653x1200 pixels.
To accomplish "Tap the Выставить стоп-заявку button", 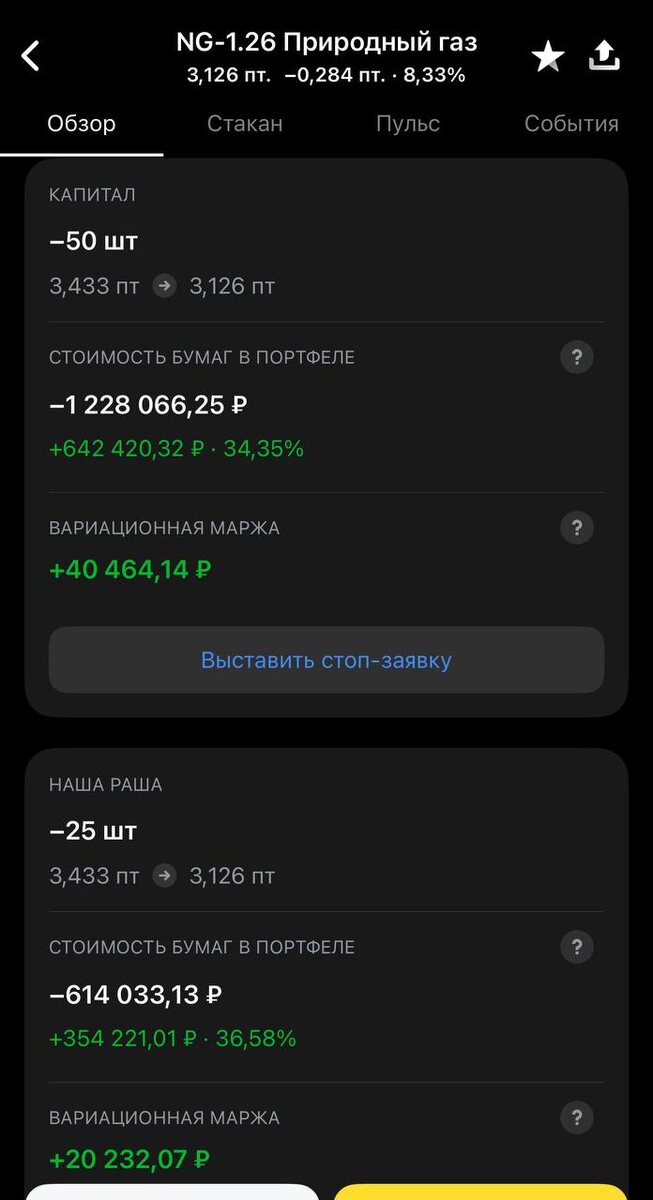I will (x=326, y=660).
